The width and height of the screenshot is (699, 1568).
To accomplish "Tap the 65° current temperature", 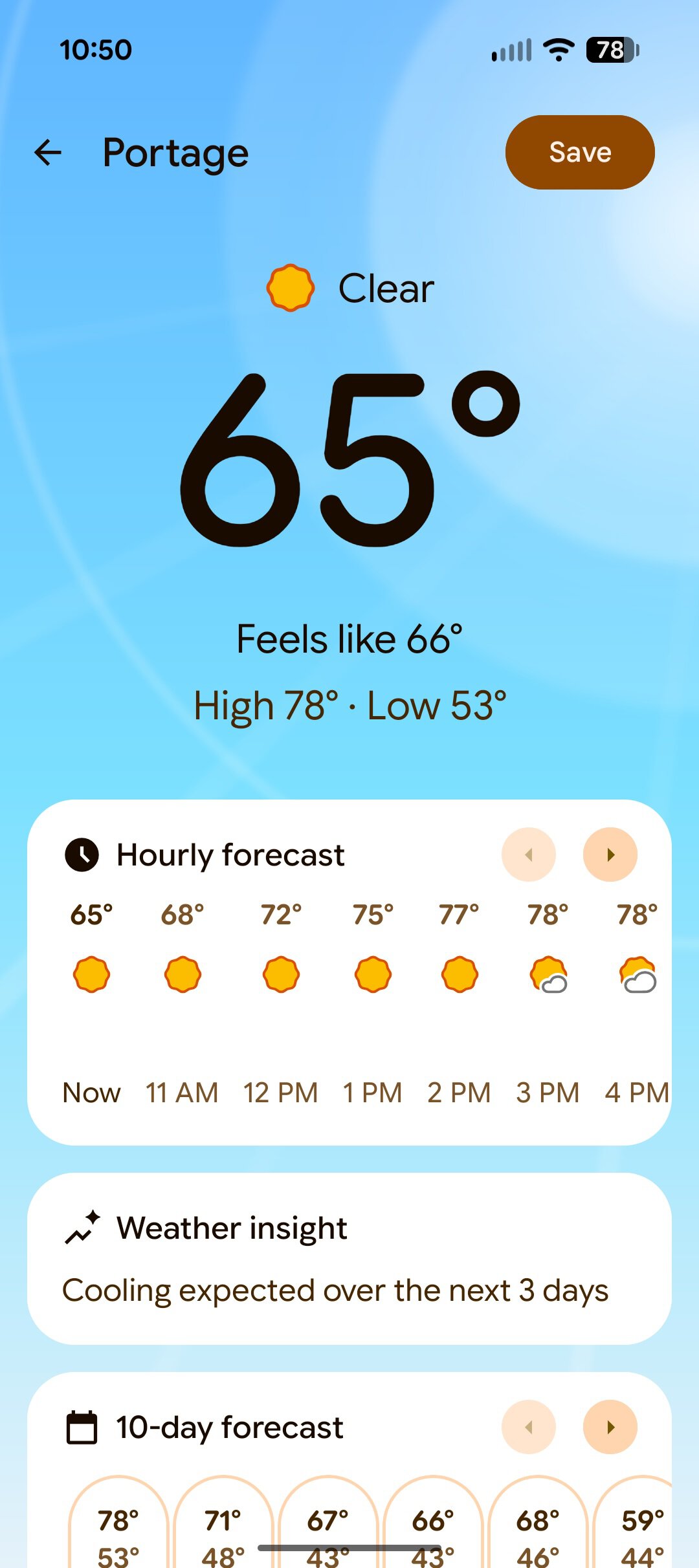I will pyautogui.click(x=349, y=459).
